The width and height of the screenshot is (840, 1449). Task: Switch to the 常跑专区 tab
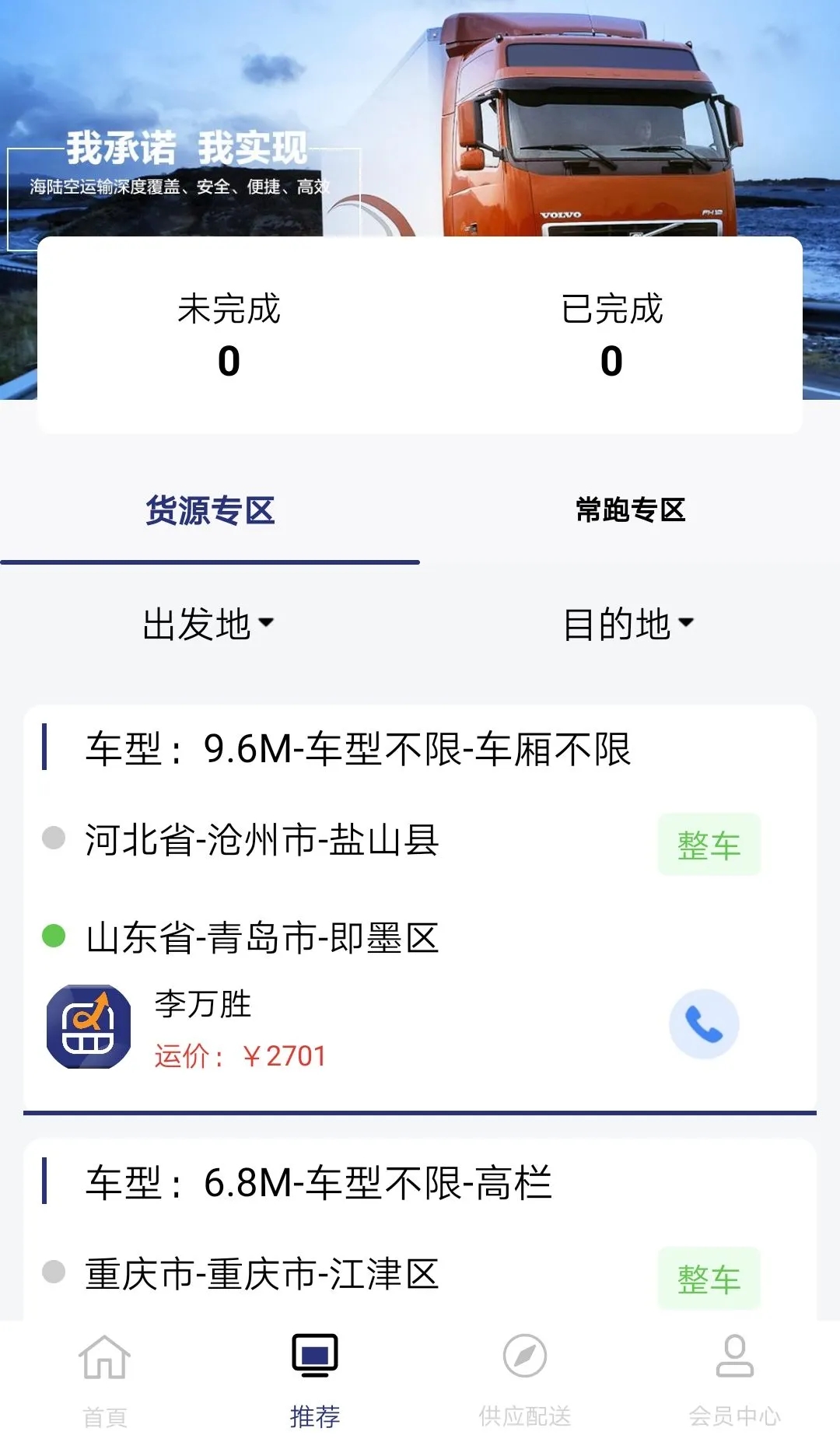pos(630,509)
